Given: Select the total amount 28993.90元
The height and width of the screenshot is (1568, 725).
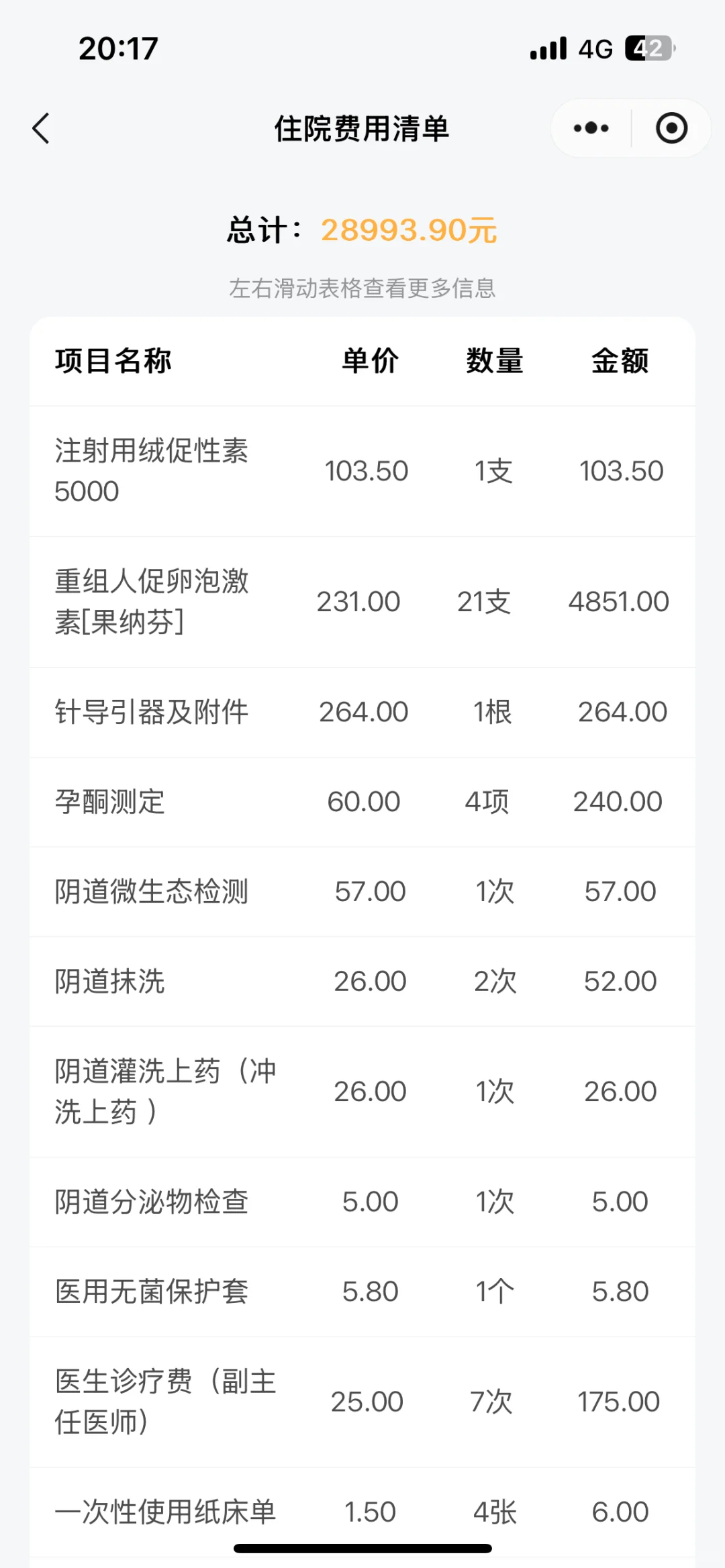Looking at the screenshot, I should pos(408,230).
